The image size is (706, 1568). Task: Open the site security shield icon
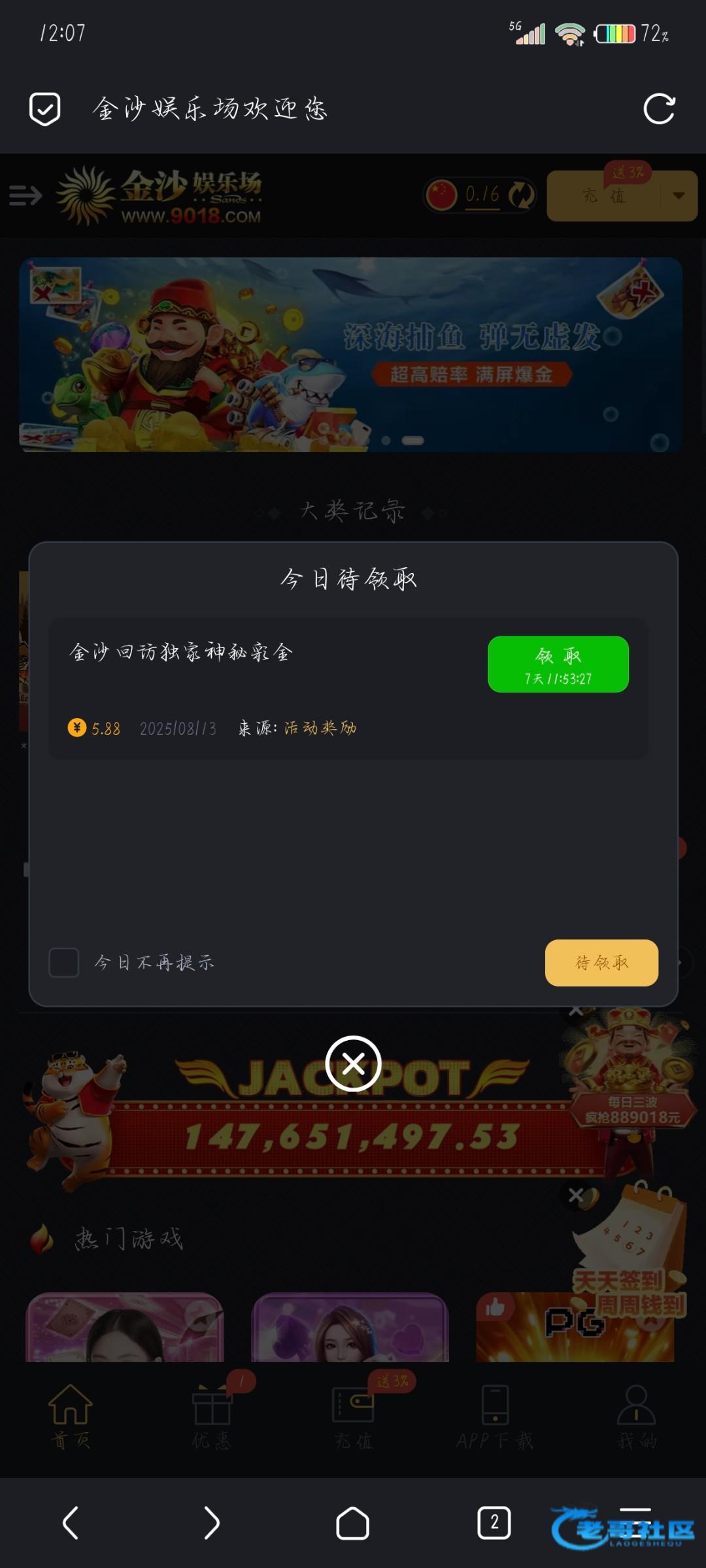coord(45,108)
